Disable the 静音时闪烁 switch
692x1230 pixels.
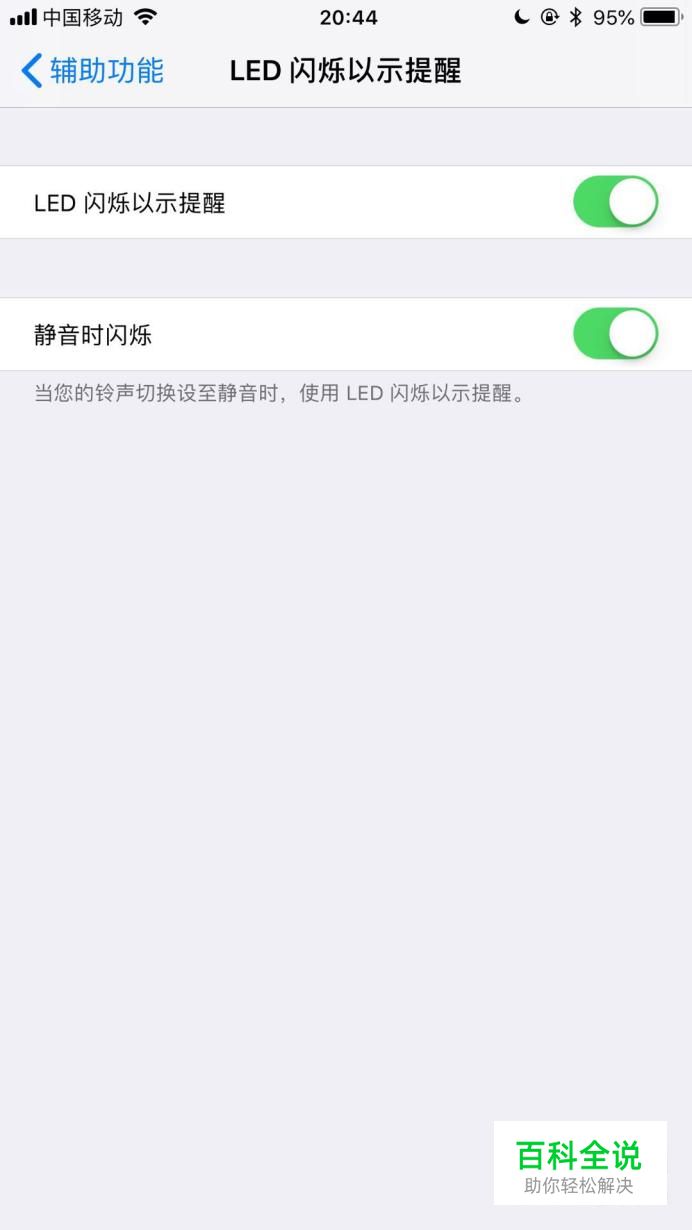[x=615, y=334]
